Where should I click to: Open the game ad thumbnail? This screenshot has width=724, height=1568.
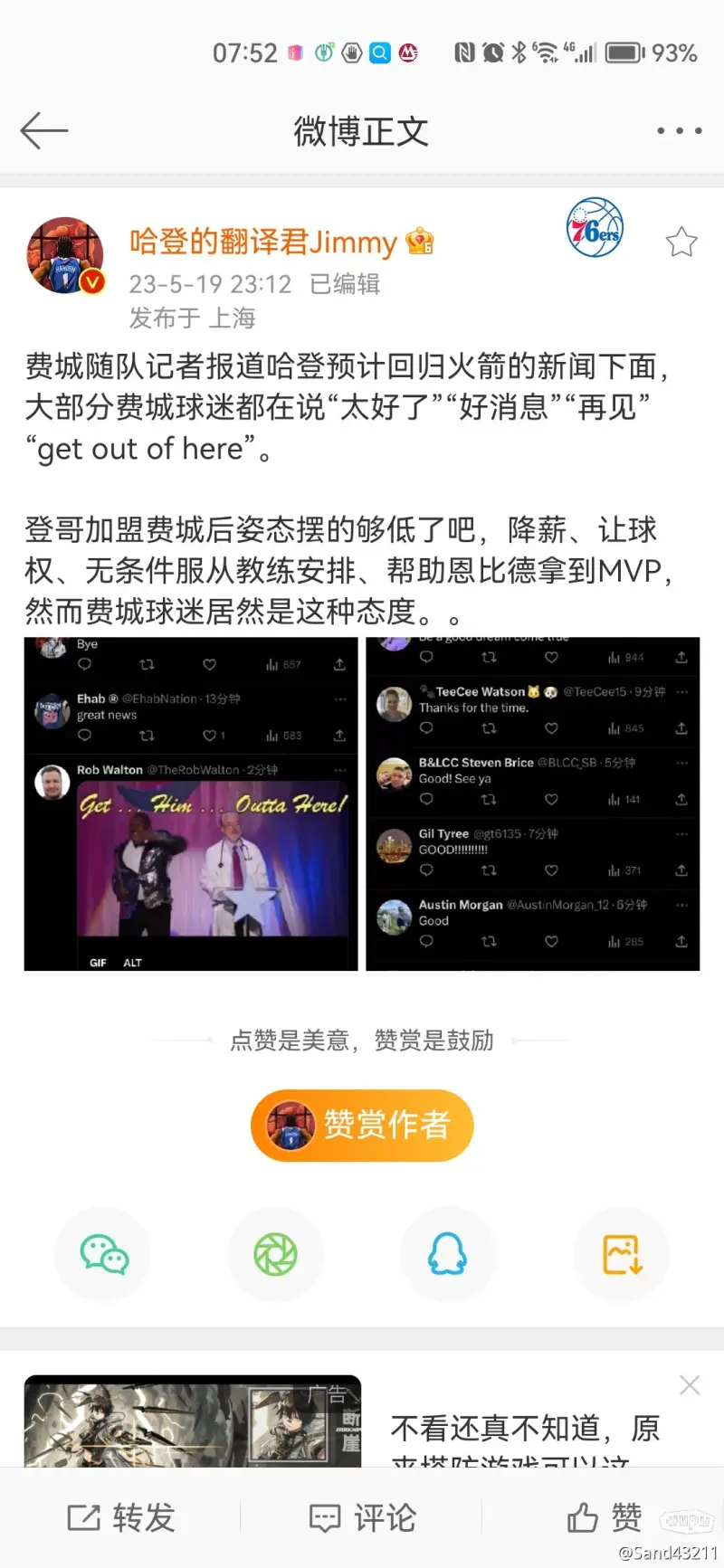192,1421
